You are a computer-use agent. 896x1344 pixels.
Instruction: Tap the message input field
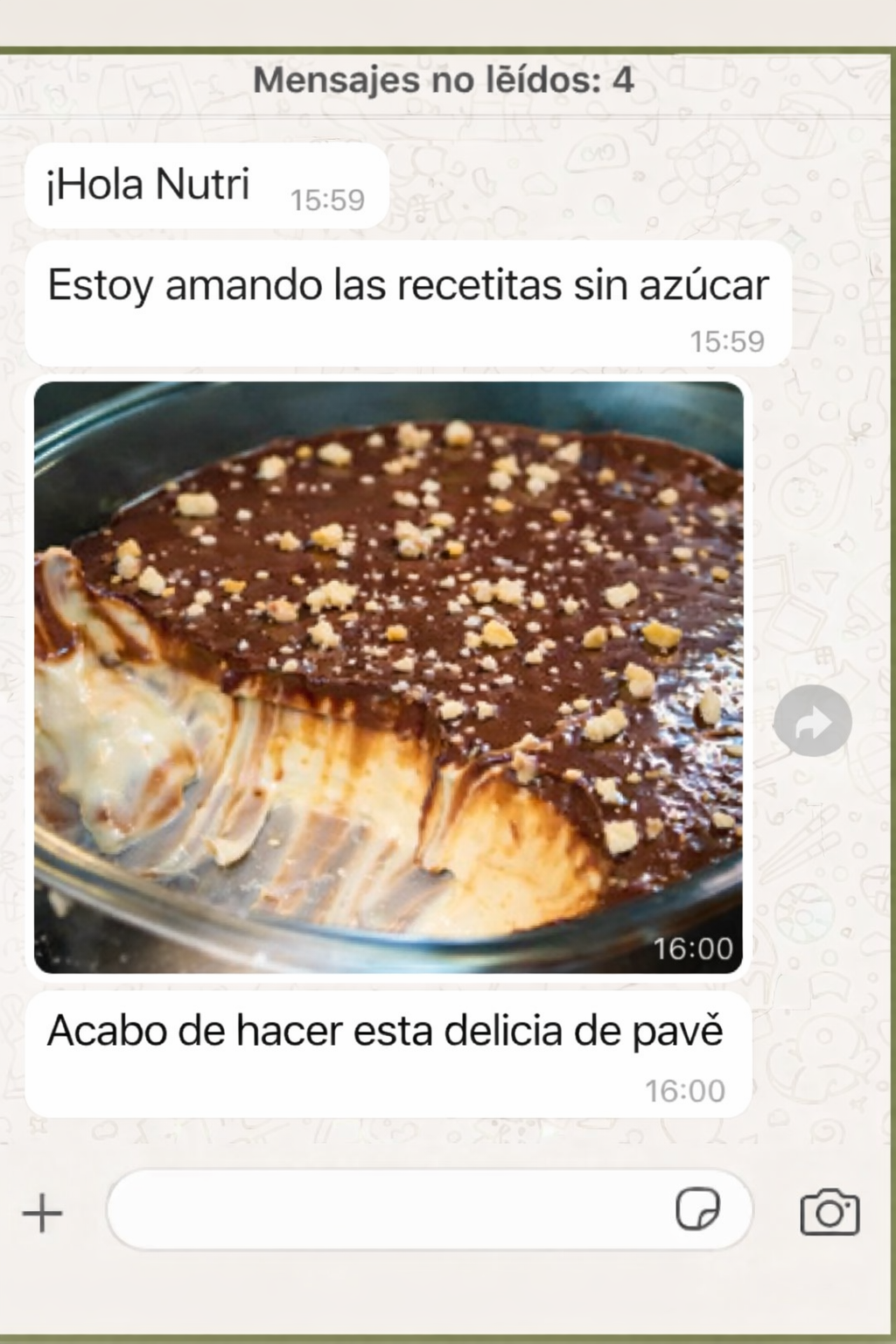coord(385,1211)
